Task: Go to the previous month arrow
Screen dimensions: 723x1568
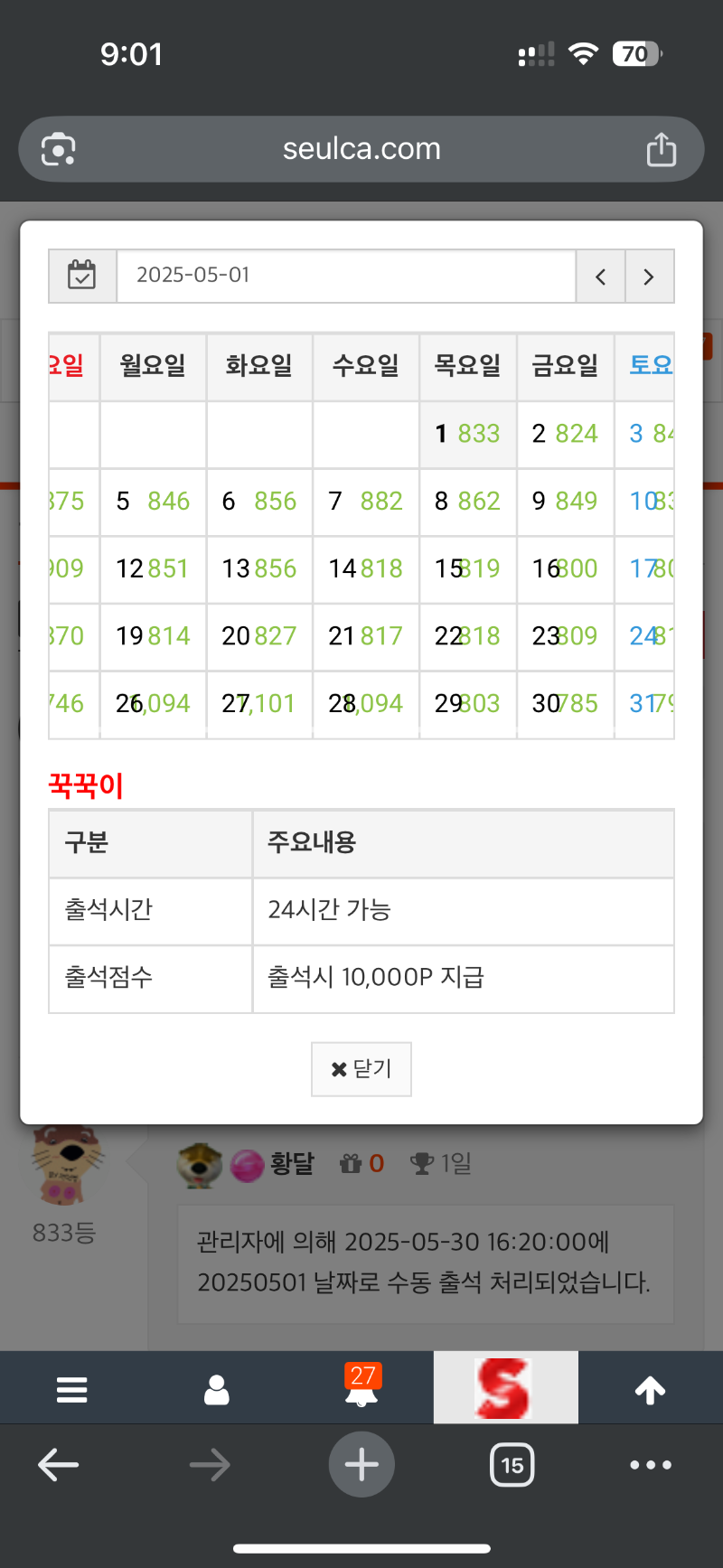Action: tap(601, 277)
